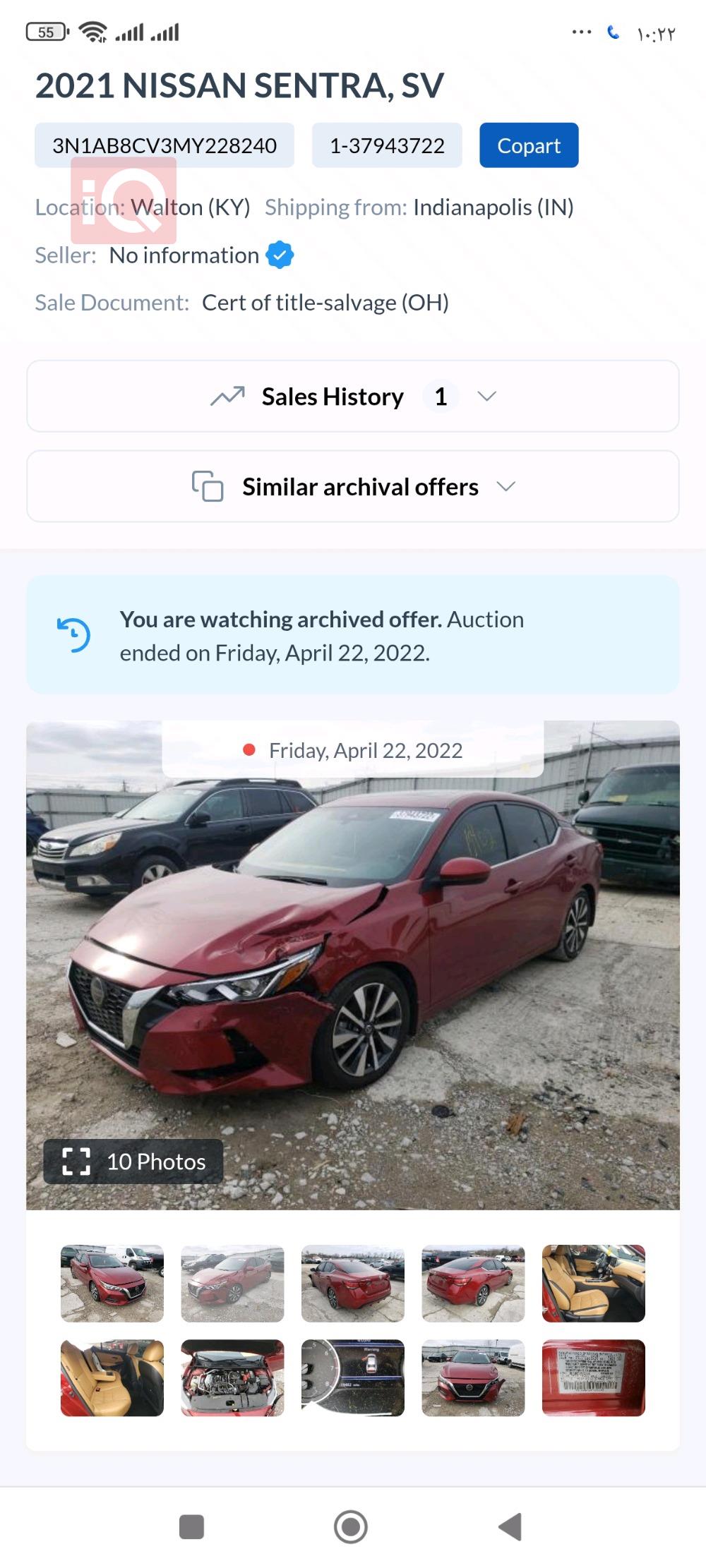This screenshot has width=706, height=1568.
Task: View the rear view thumbnail of the car
Action: tap(353, 1283)
